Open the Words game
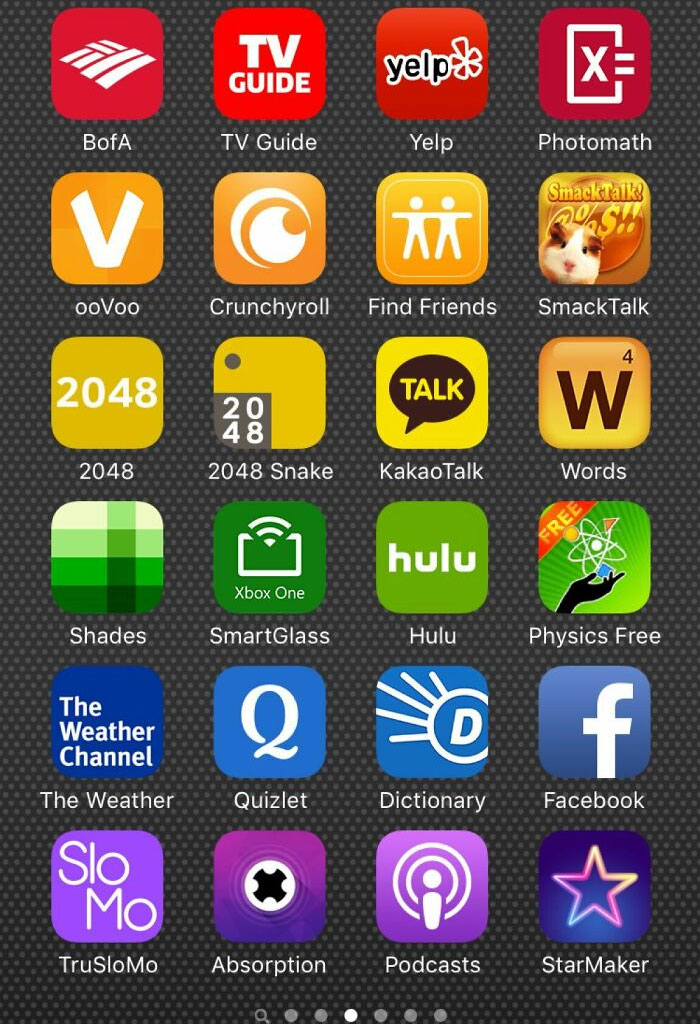The image size is (700, 1024). click(594, 393)
